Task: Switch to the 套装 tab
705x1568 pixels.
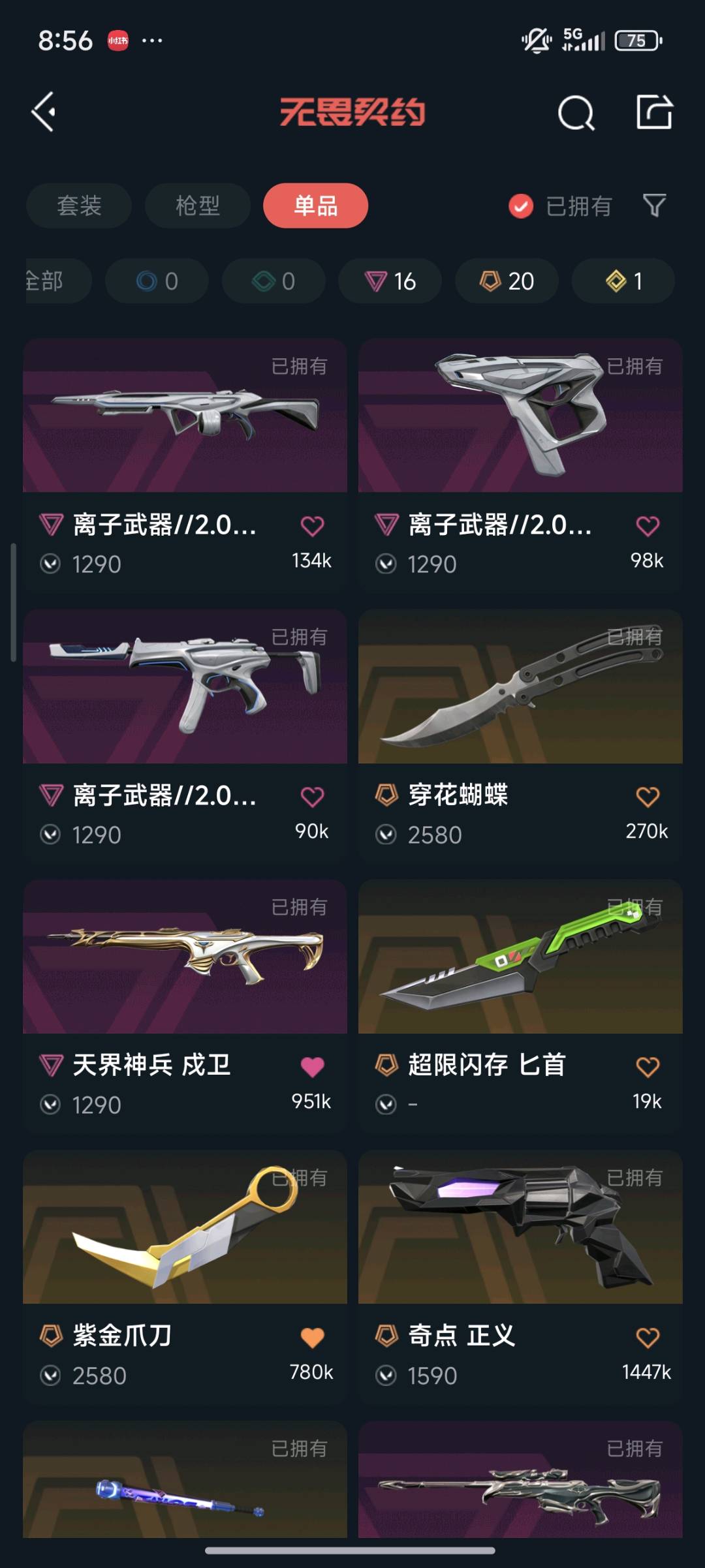Action: click(x=79, y=206)
